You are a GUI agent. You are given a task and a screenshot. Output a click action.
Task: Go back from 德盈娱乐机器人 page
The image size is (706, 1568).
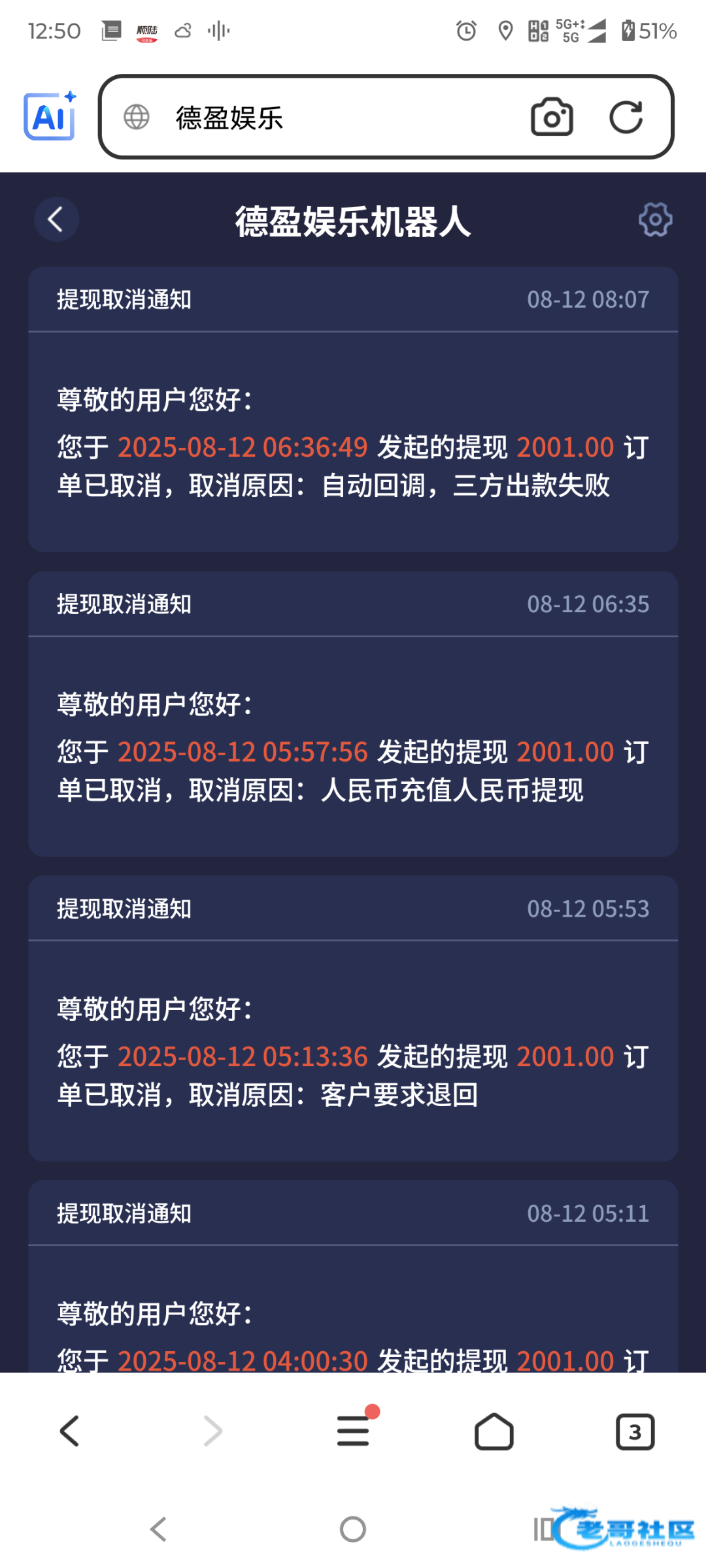click(x=56, y=220)
